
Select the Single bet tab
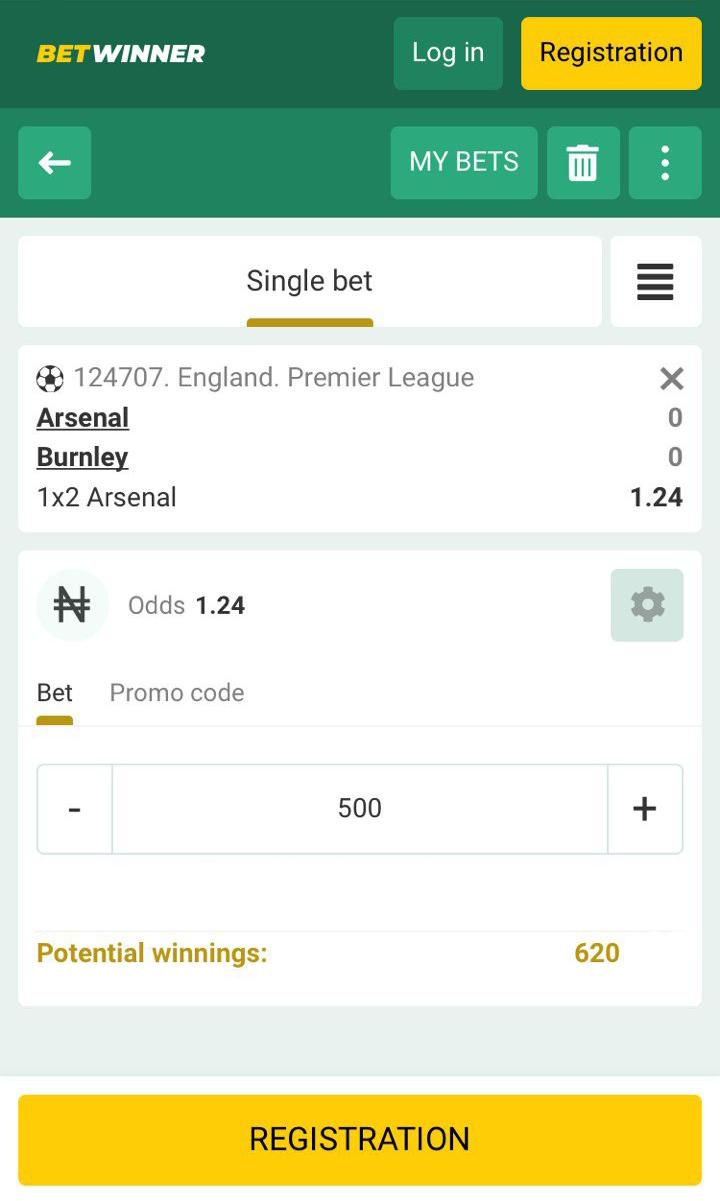310,282
